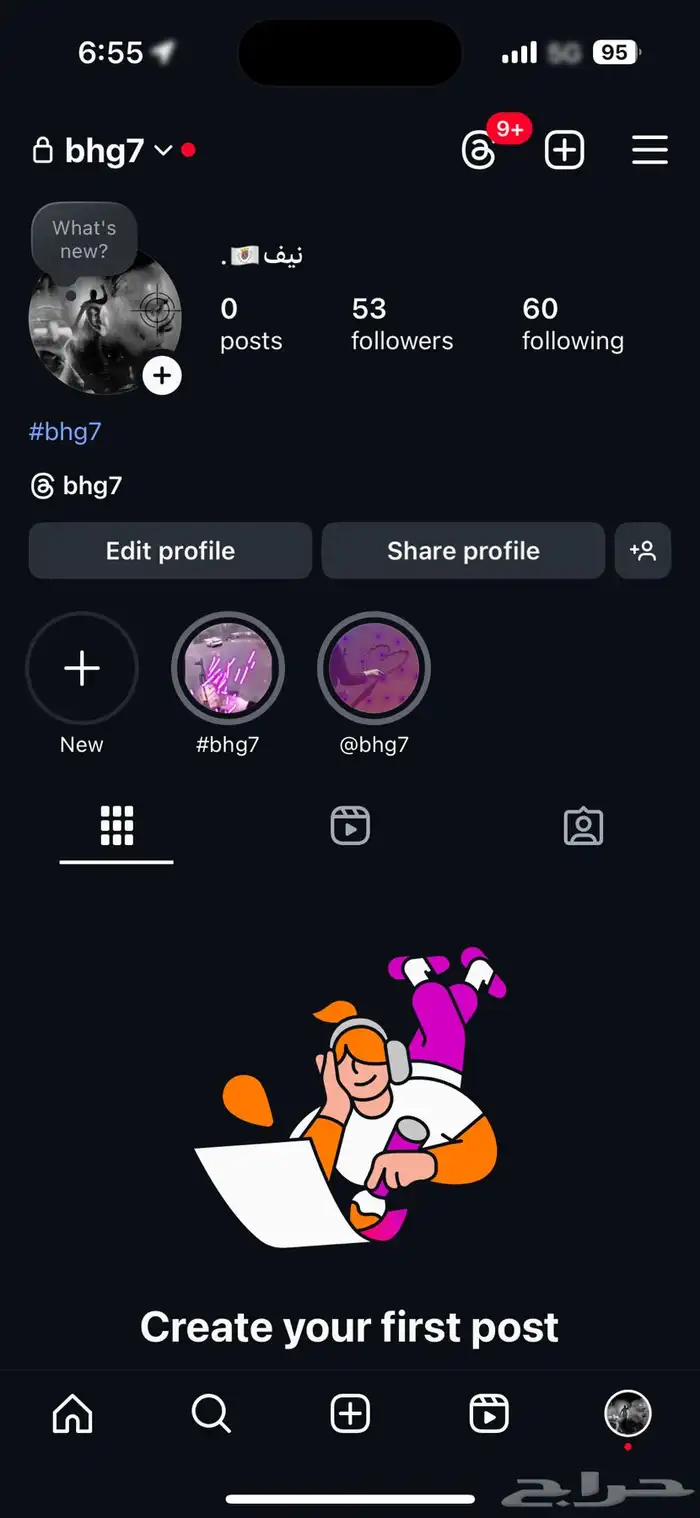Open the Threads notifications icon
This screenshot has width=700, height=1518.
pos(480,151)
